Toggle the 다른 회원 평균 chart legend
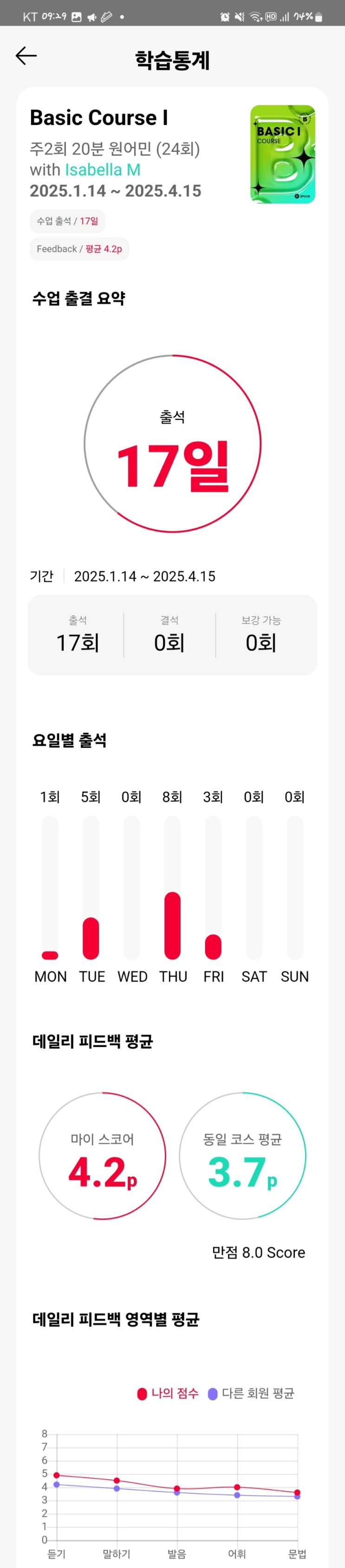This screenshot has width=345, height=1568. point(251,1393)
